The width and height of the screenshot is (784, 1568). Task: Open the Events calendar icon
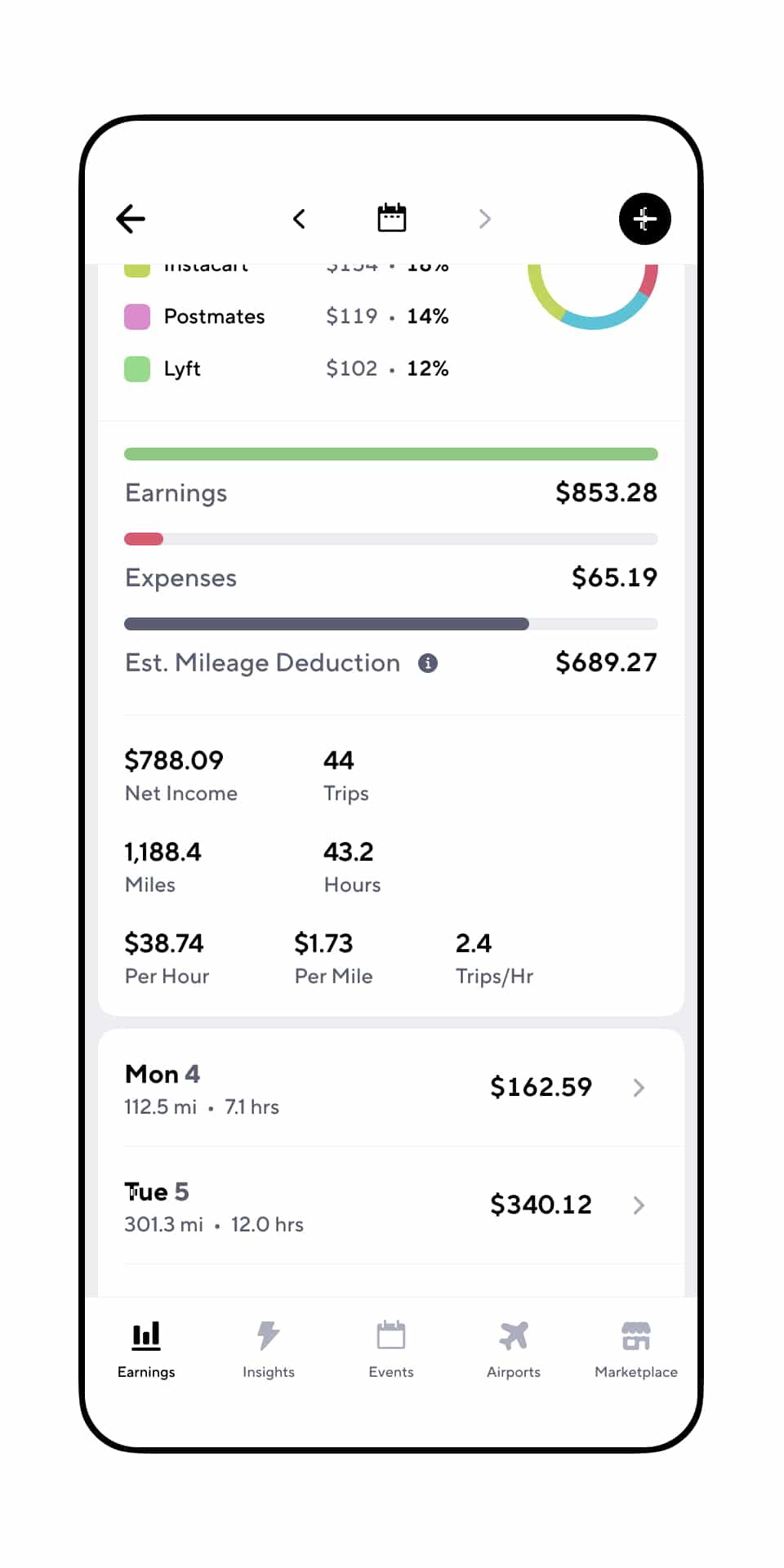[390, 1334]
